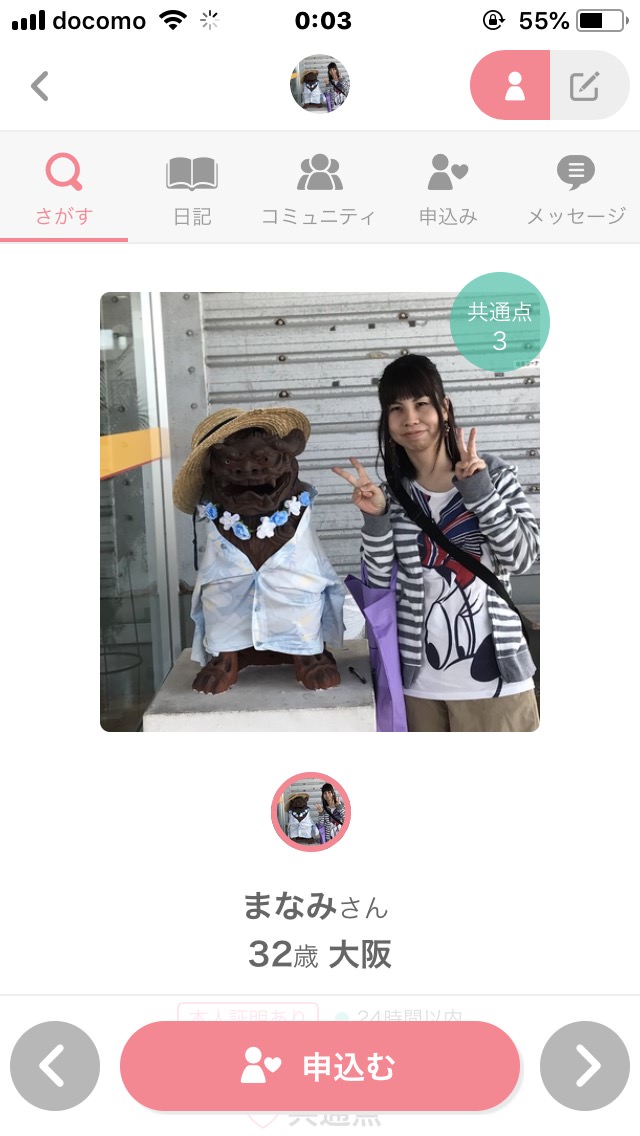Tap the 申込む button
This screenshot has height=1136, width=640.
pyautogui.click(x=320, y=1066)
